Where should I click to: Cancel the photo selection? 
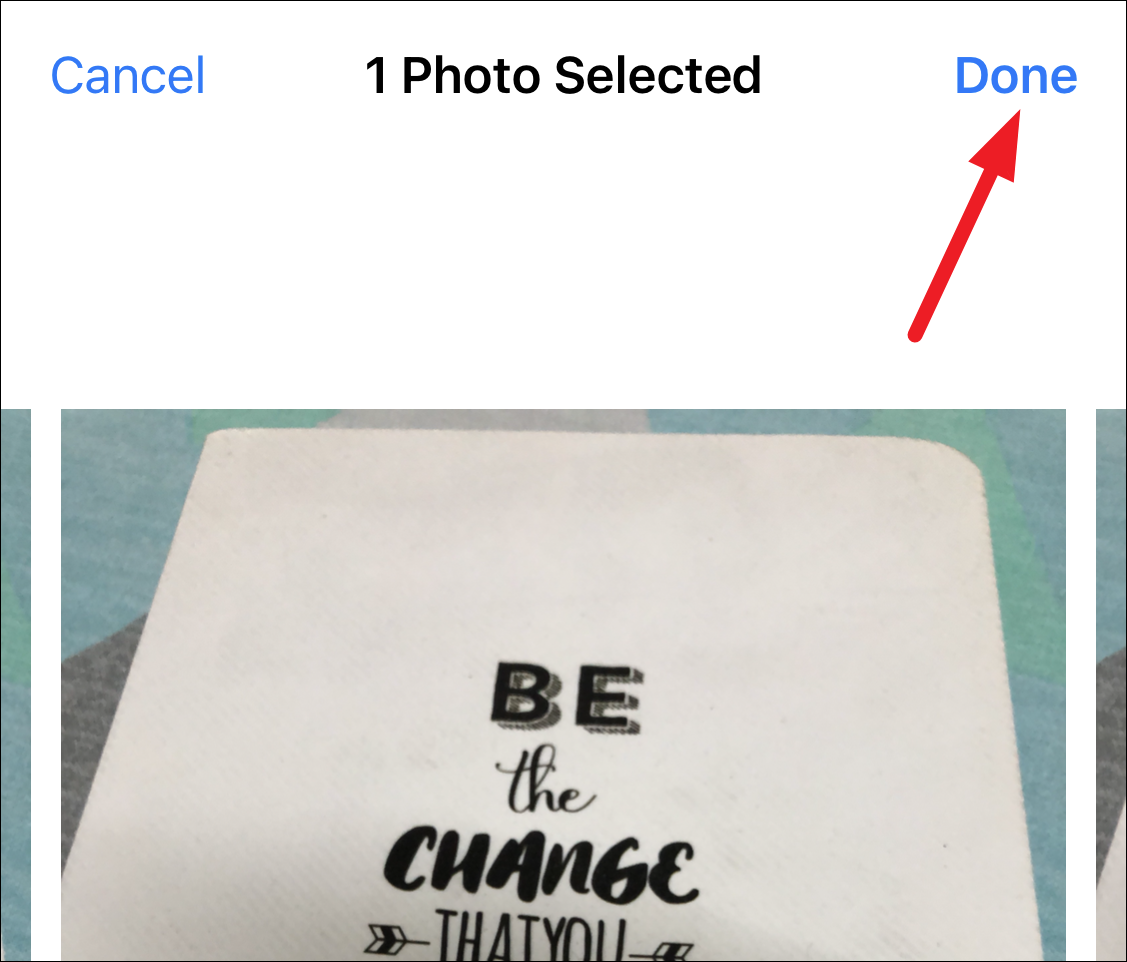128,76
